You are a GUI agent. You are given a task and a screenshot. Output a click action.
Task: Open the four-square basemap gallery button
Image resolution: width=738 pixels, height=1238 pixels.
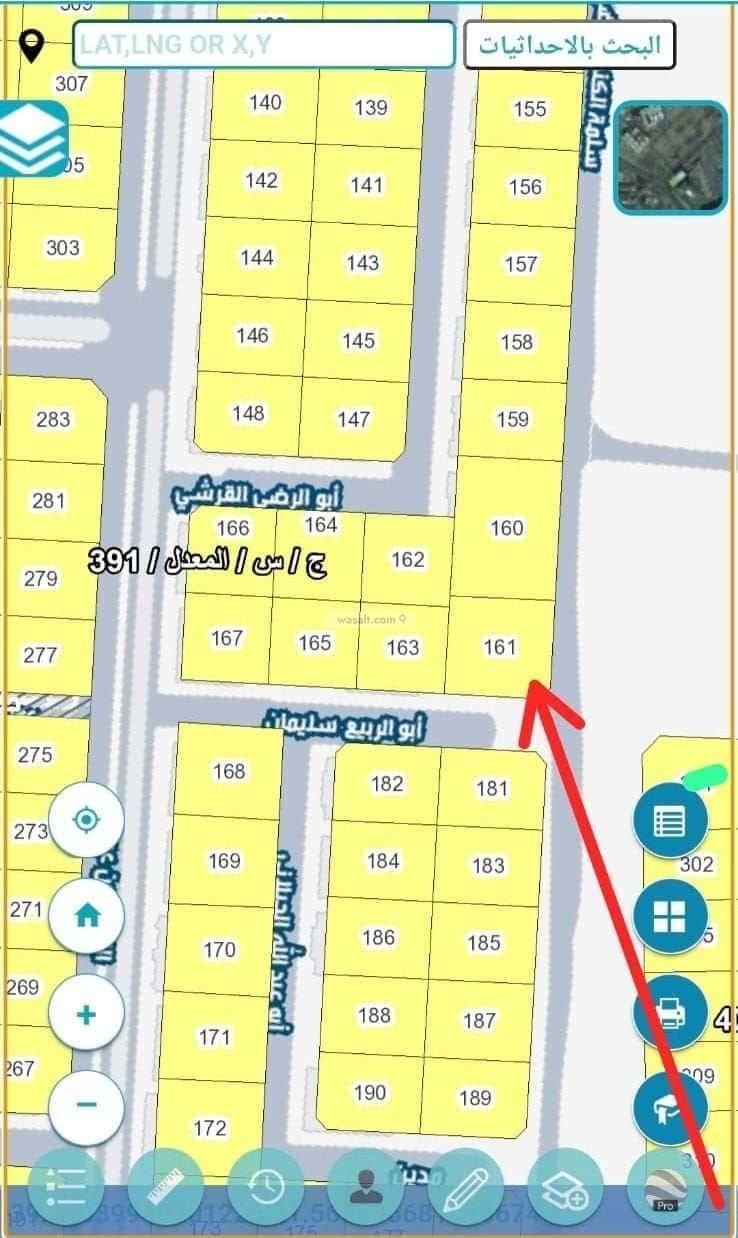tap(670, 917)
